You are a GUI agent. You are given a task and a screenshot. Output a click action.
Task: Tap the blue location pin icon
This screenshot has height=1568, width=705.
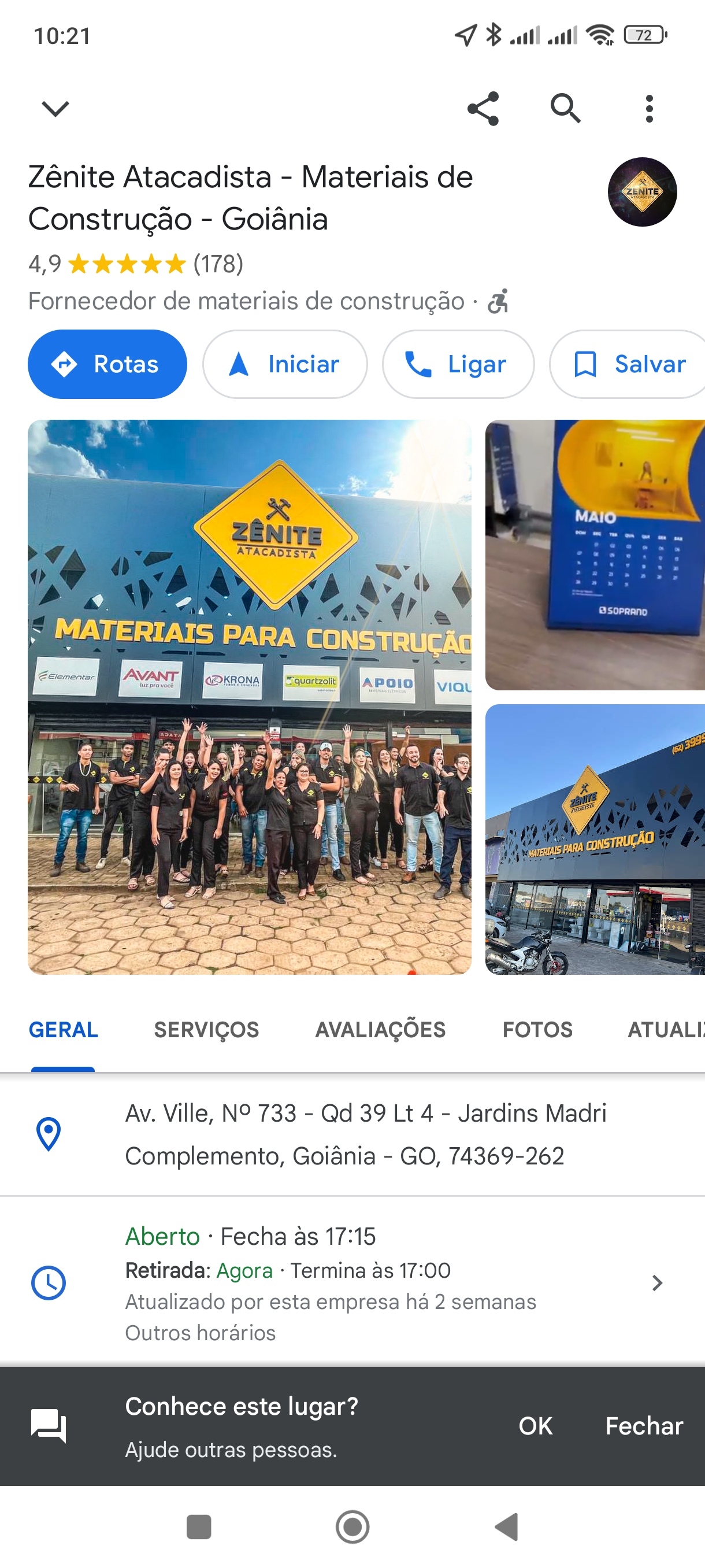tap(48, 1133)
